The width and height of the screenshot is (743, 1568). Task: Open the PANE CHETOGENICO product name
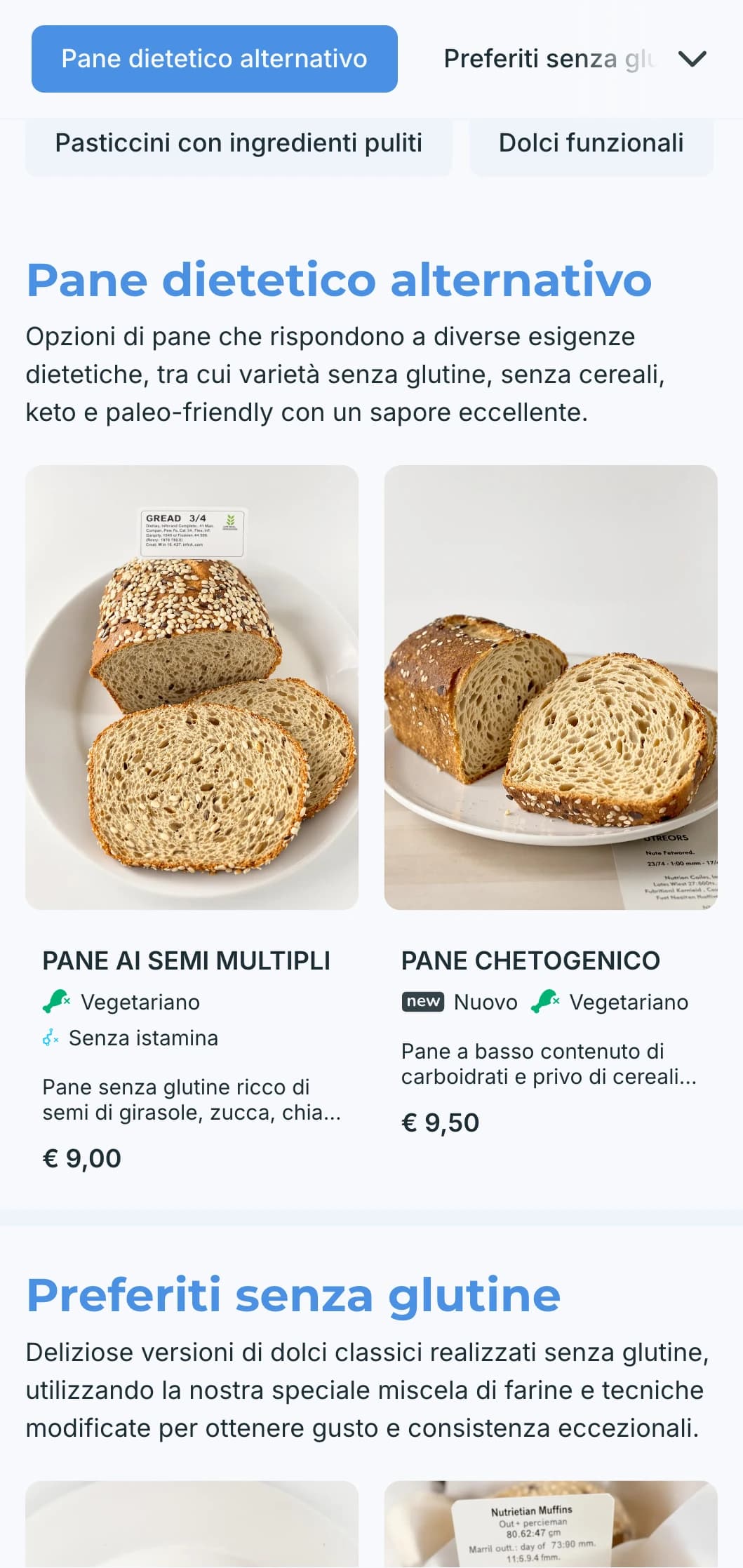pyautogui.click(x=531, y=960)
